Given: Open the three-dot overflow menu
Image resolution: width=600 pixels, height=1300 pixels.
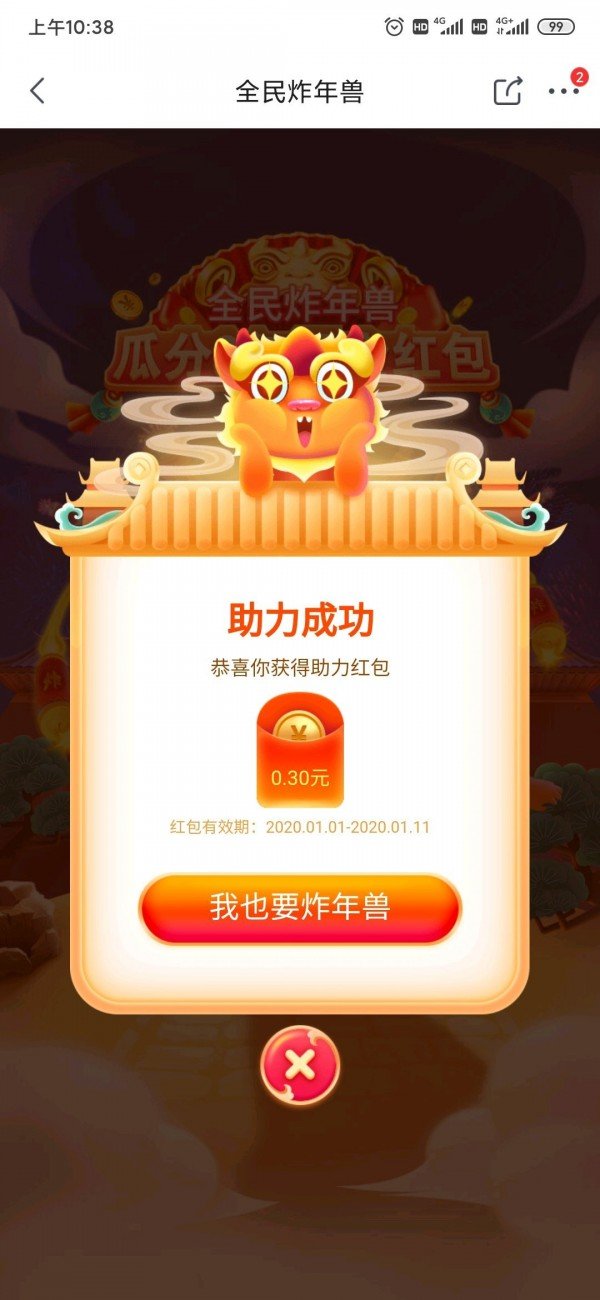Looking at the screenshot, I should point(563,91).
